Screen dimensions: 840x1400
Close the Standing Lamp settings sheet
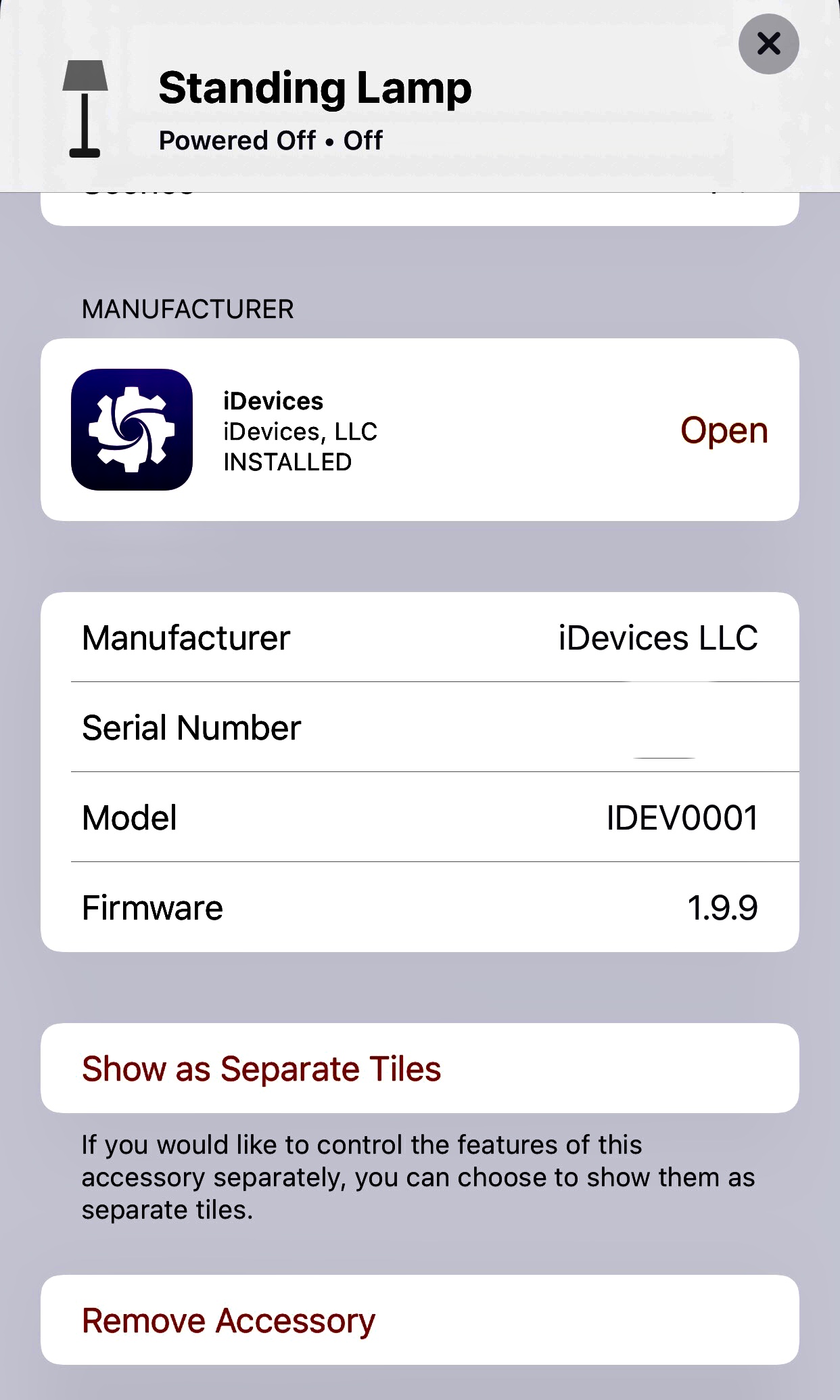[768, 44]
